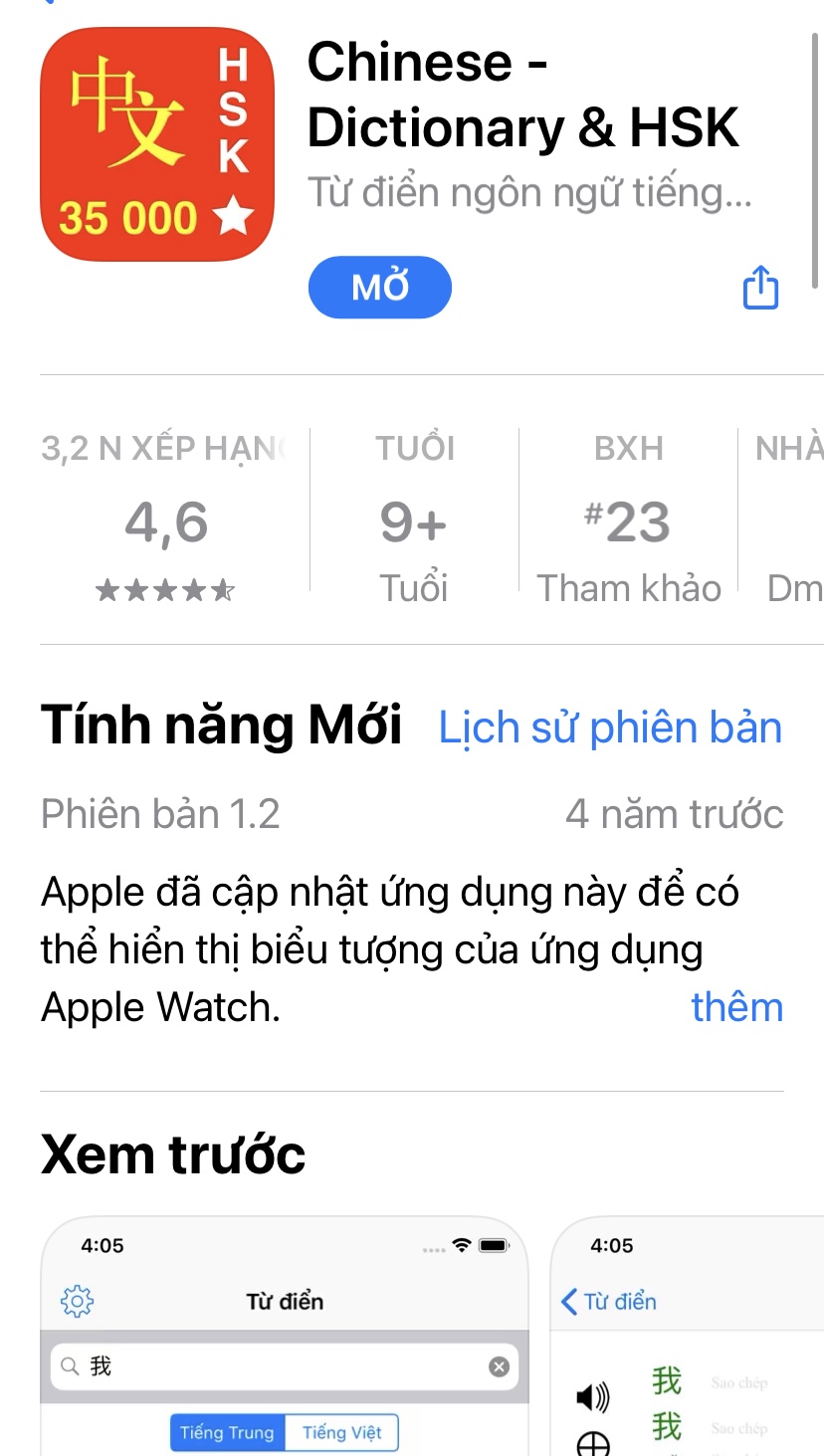Tap the speaker pronunciation icon in the second preview

591,1397
